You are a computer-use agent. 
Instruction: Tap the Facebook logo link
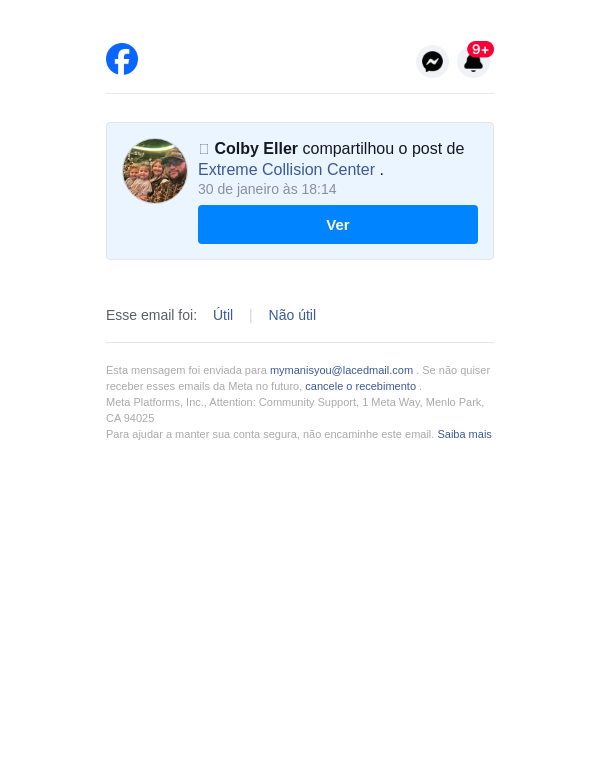coord(122,59)
